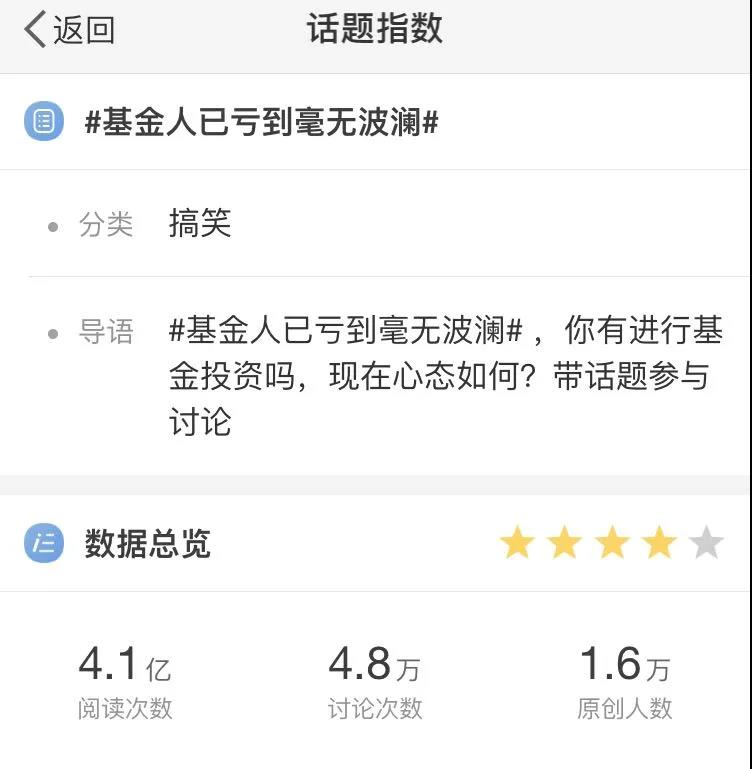Go back with the 返回 button

68,30
